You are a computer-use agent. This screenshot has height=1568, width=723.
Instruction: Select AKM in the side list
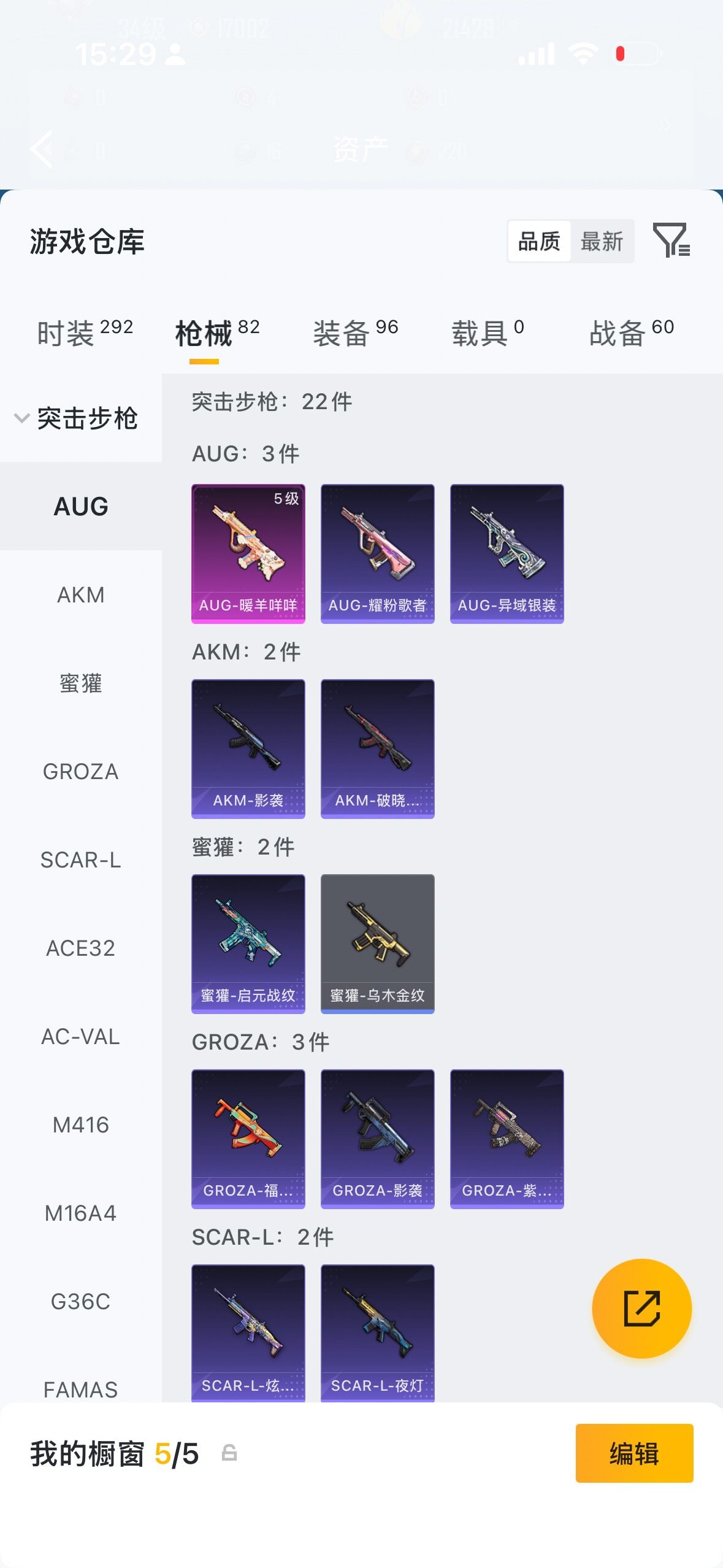click(x=81, y=594)
